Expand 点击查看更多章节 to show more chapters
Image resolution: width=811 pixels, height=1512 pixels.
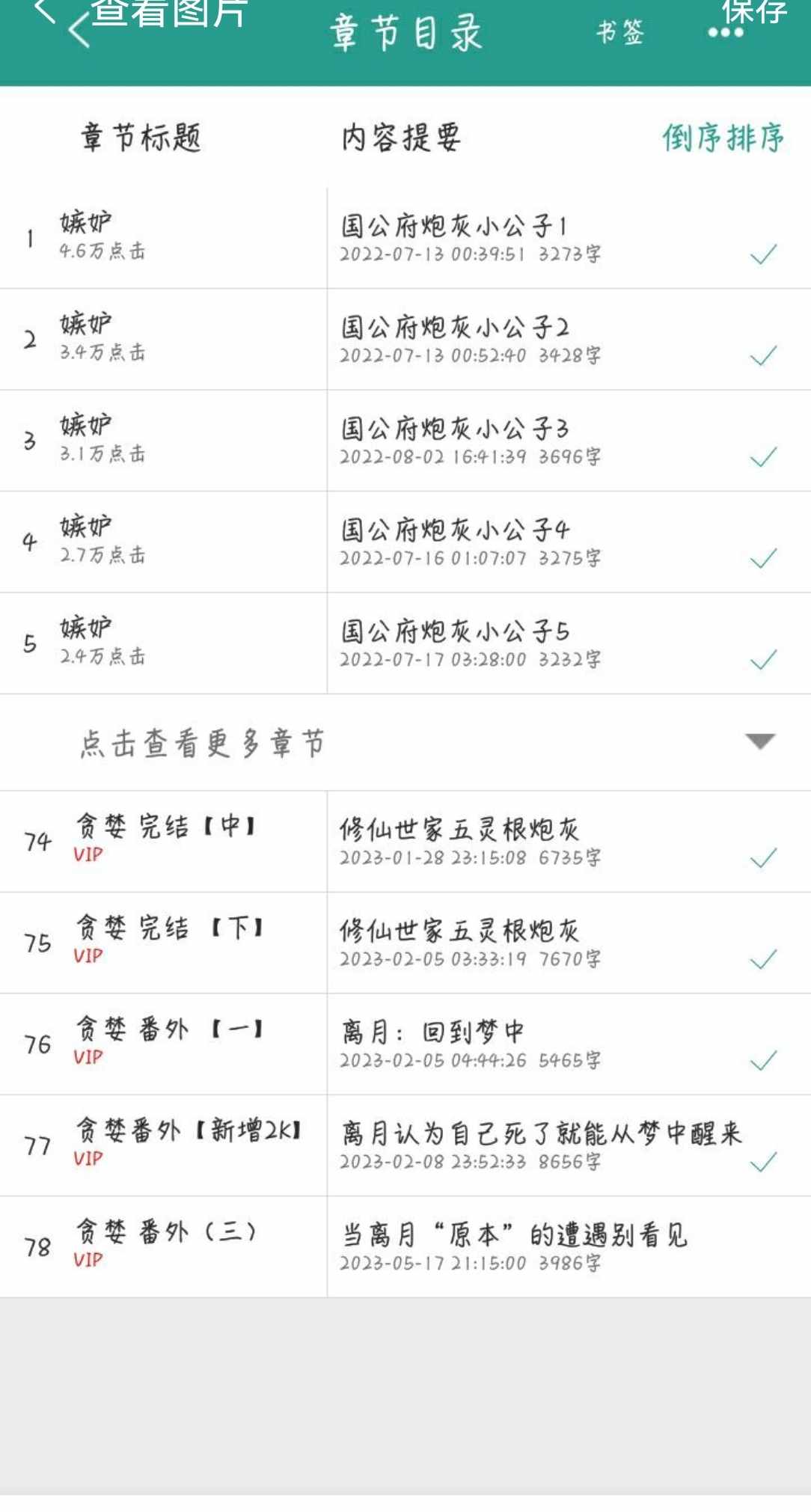click(405, 743)
